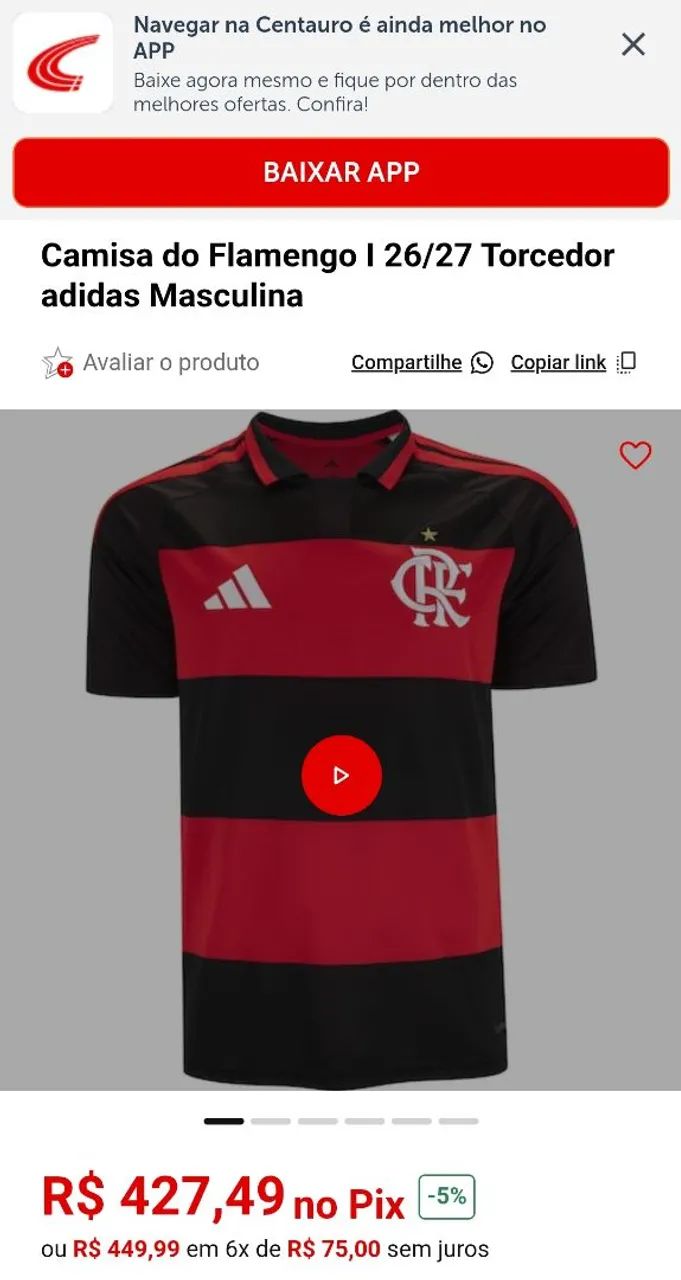
Task: Add the Flamengo shirt to favorites
Action: [635, 456]
